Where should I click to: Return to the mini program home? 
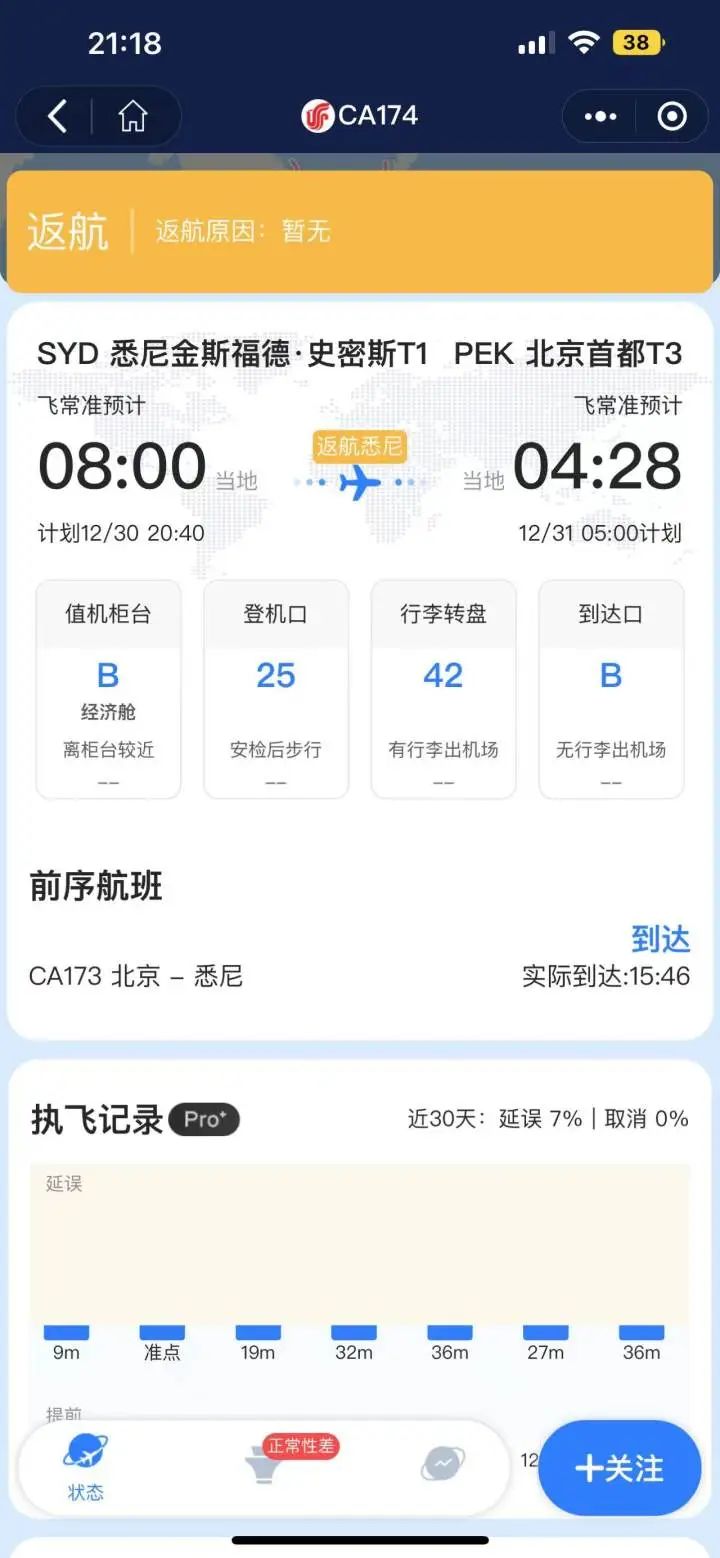pyautogui.click(x=132, y=117)
